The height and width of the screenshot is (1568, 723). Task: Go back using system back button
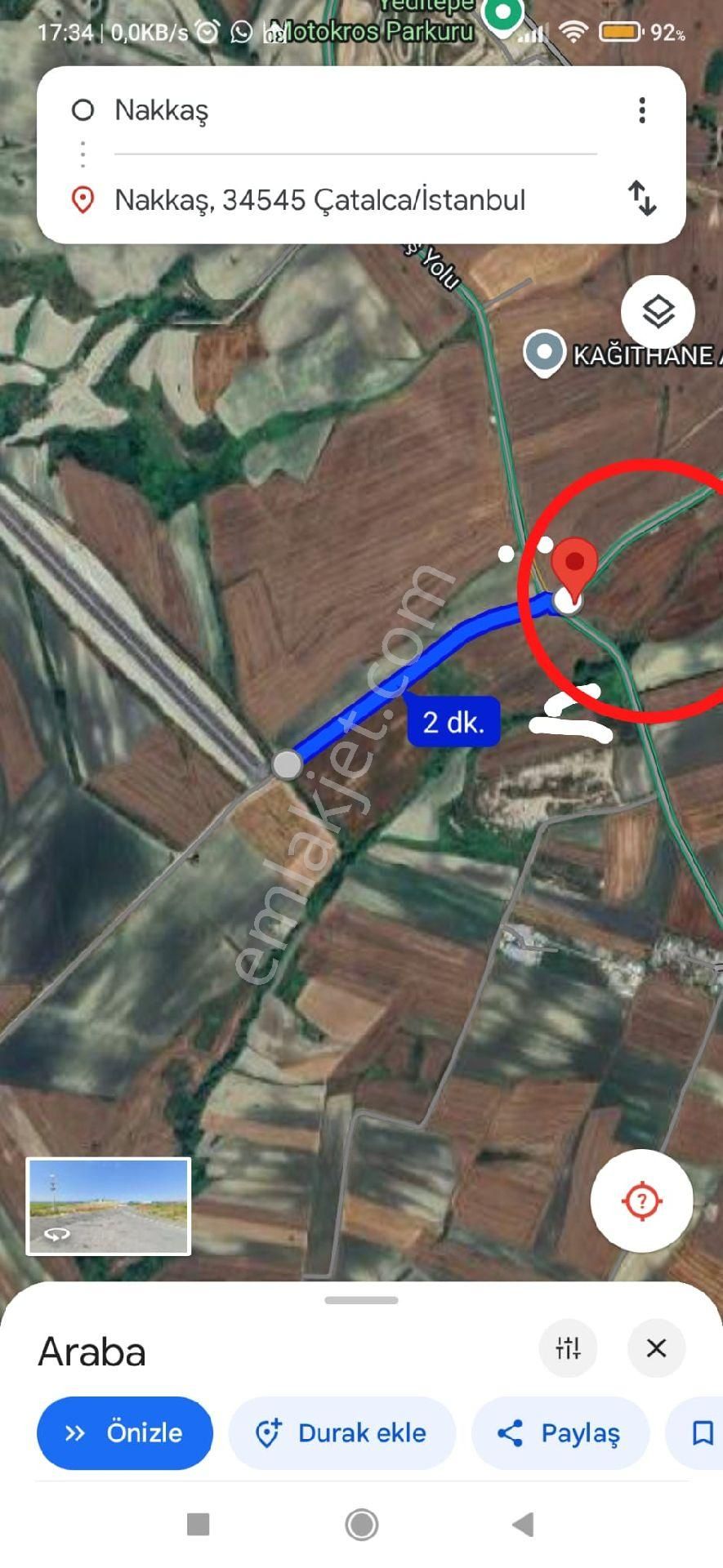point(523,1524)
